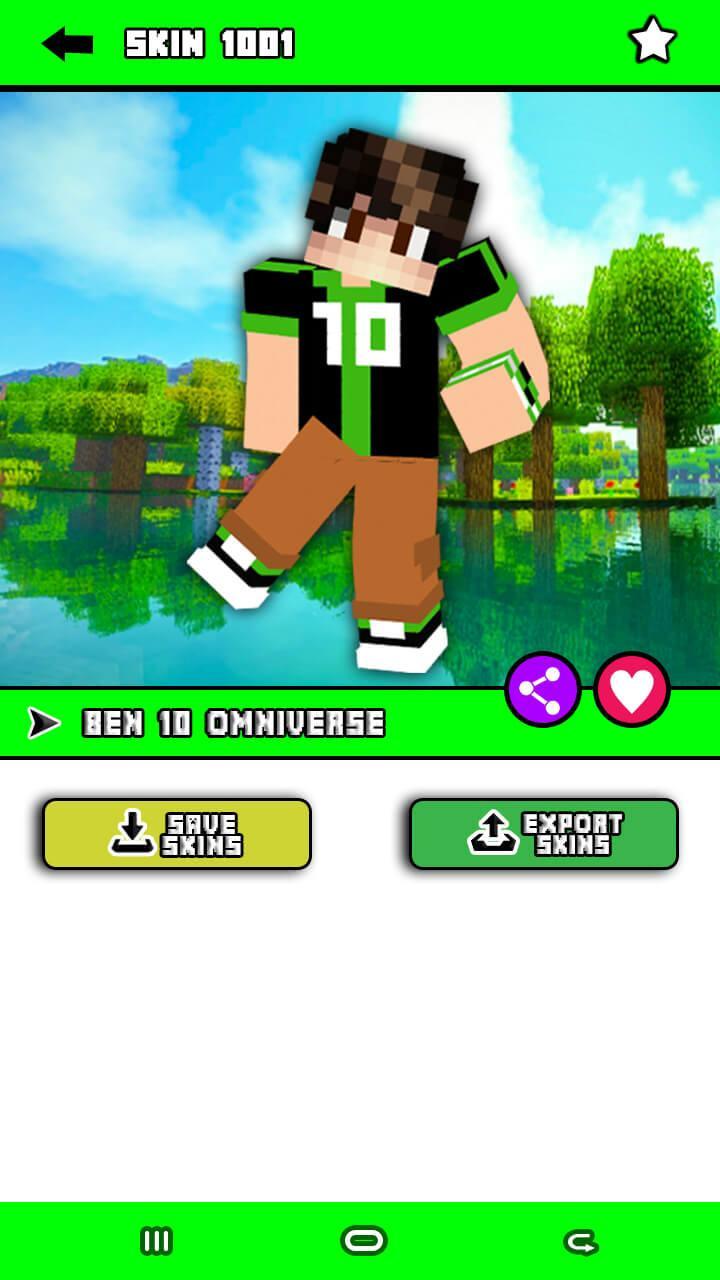This screenshot has height=1280, width=720.
Task: Tap the Save Skins button
Action: tap(177, 834)
